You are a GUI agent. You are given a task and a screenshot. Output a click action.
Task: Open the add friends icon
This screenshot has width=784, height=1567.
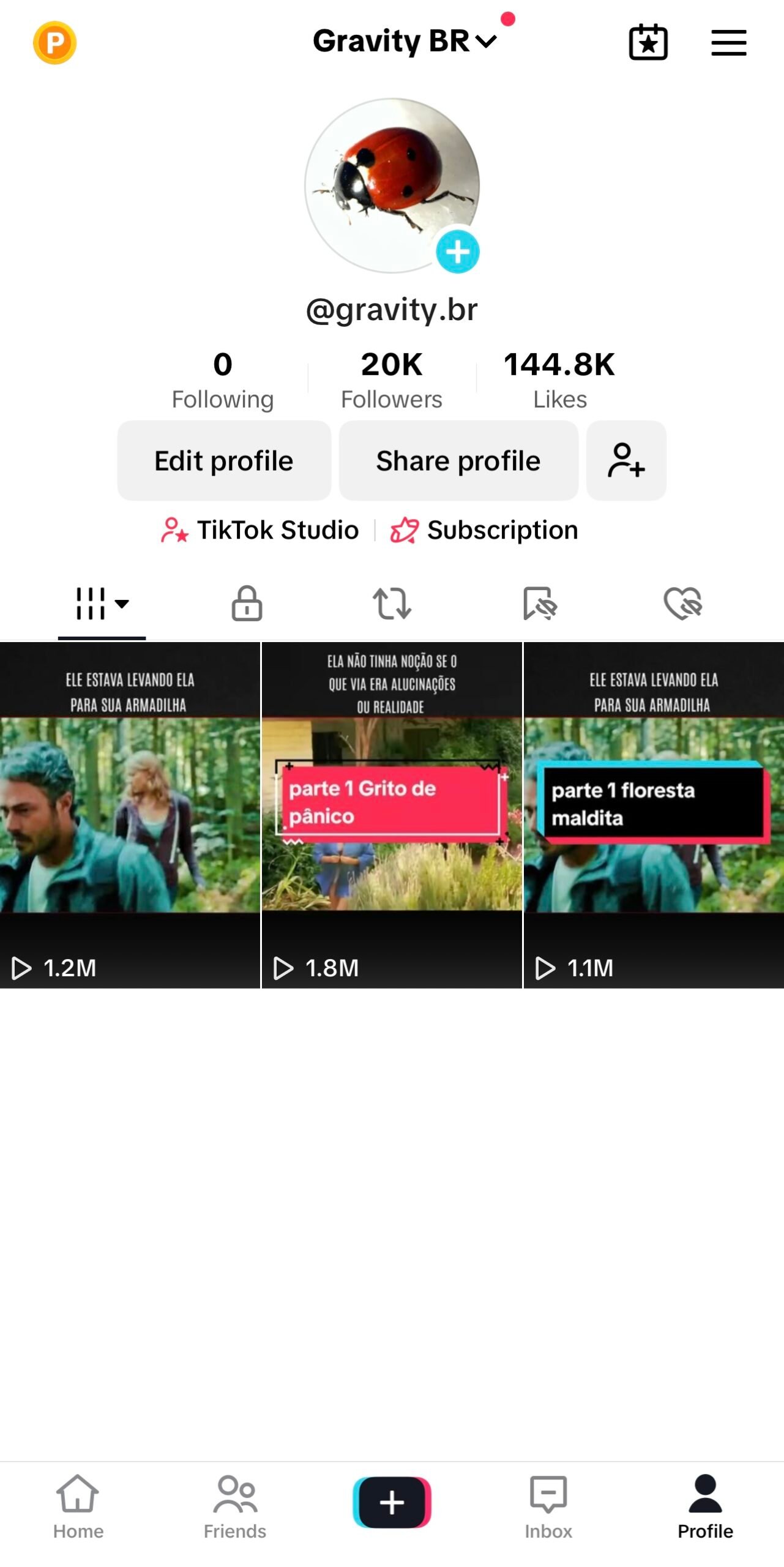click(x=626, y=460)
